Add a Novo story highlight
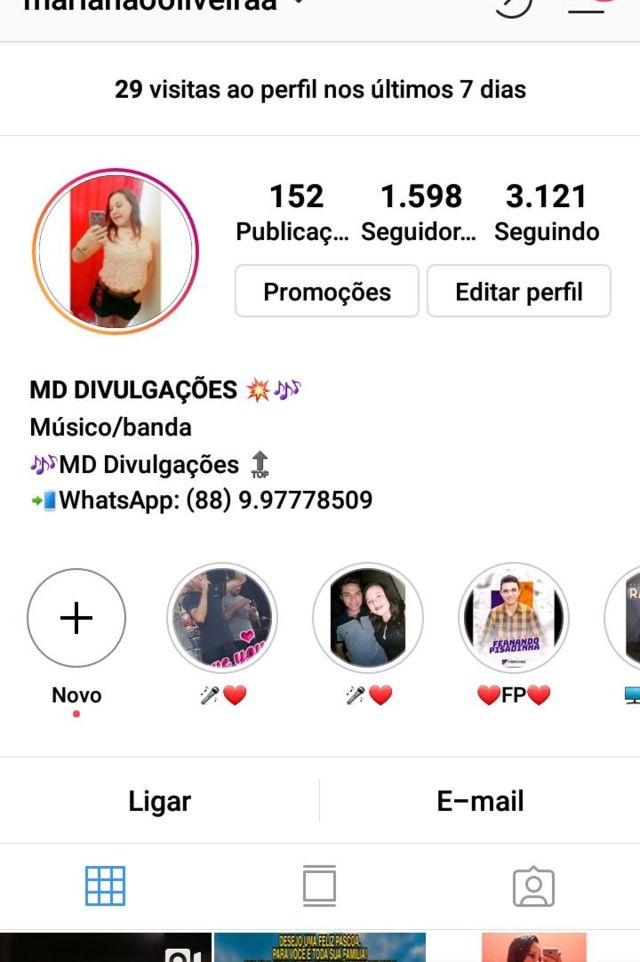This screenshot has height=962, width=640. (x=77, y=619)
